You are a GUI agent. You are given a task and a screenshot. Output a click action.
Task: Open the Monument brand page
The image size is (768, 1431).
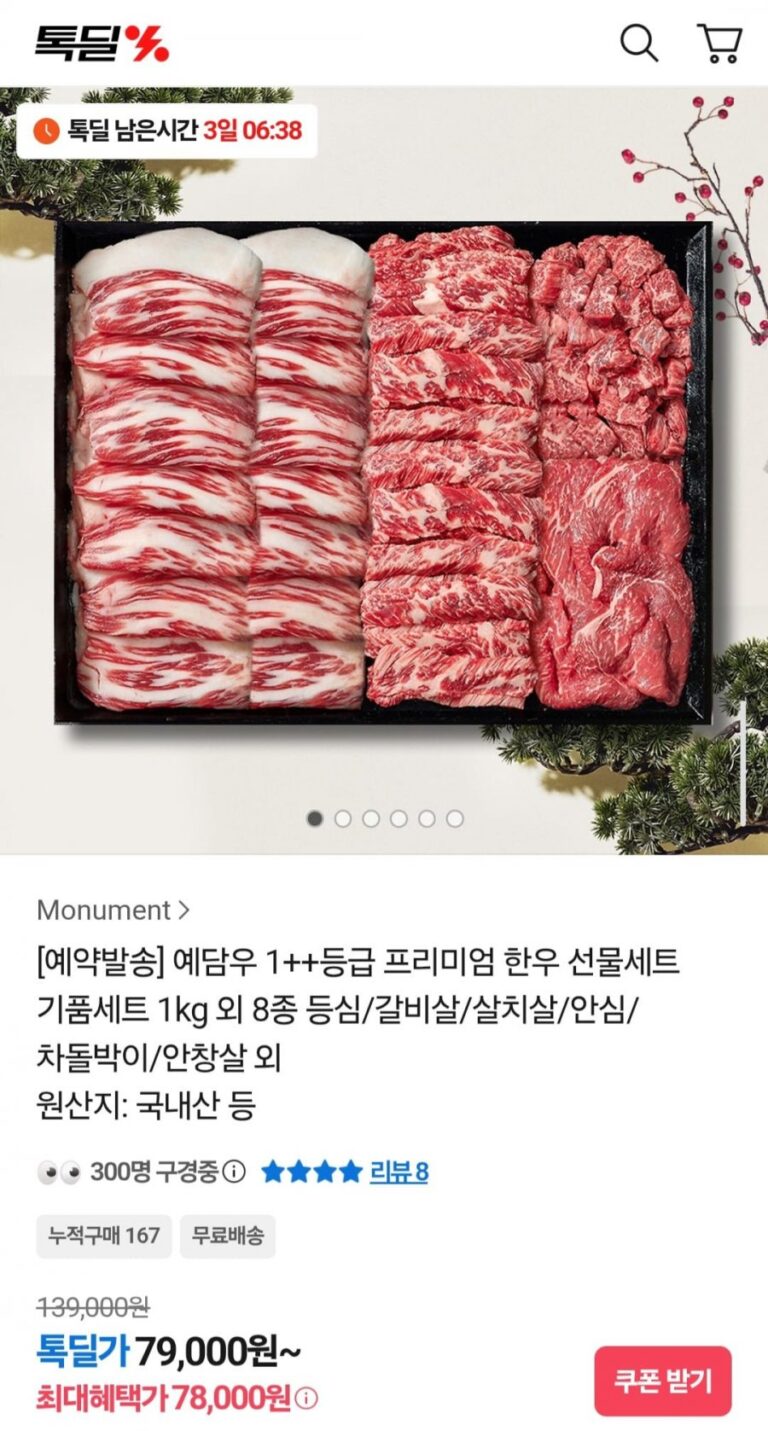pyautogui.click(x=113, y=910)
